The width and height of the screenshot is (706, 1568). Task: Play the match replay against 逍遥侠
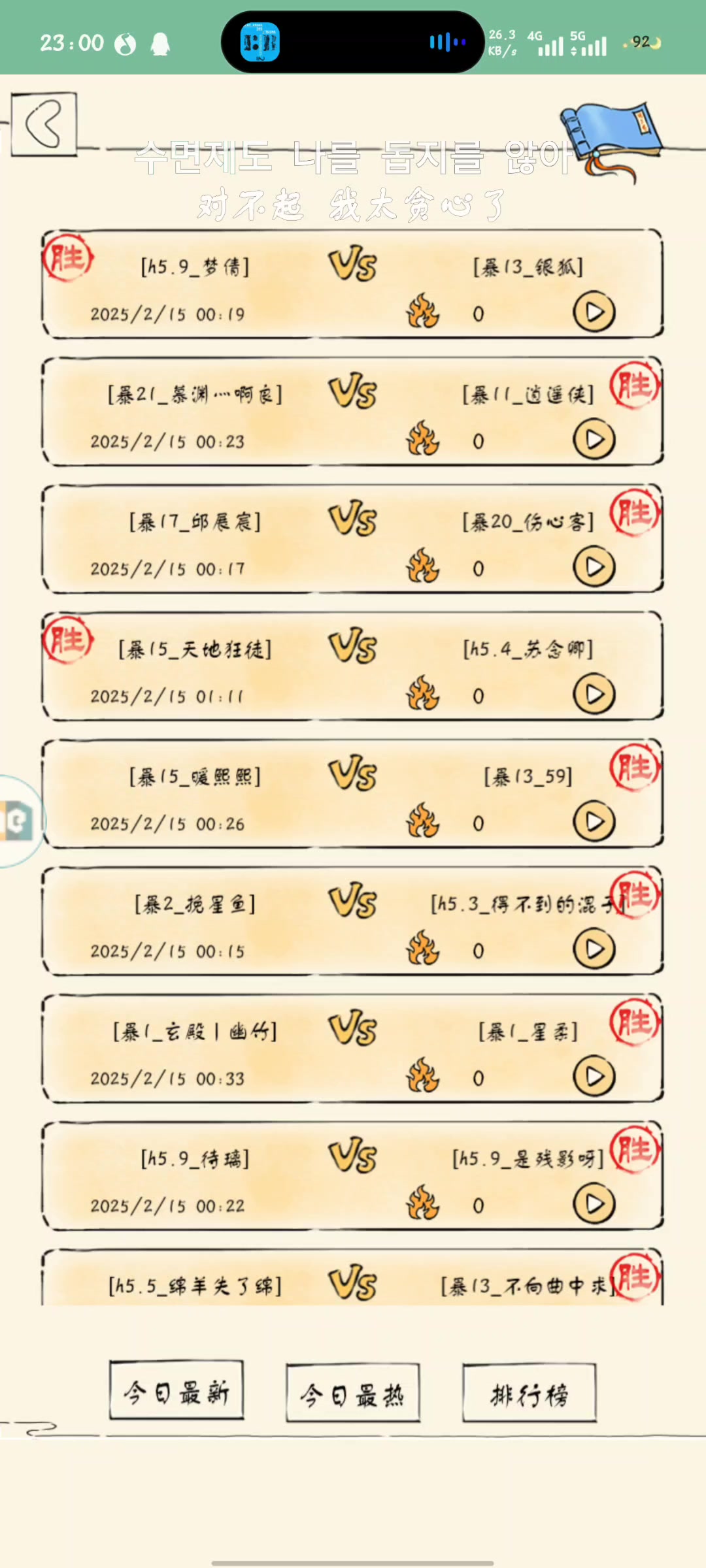pyautogui.click(x=594, y=439)
